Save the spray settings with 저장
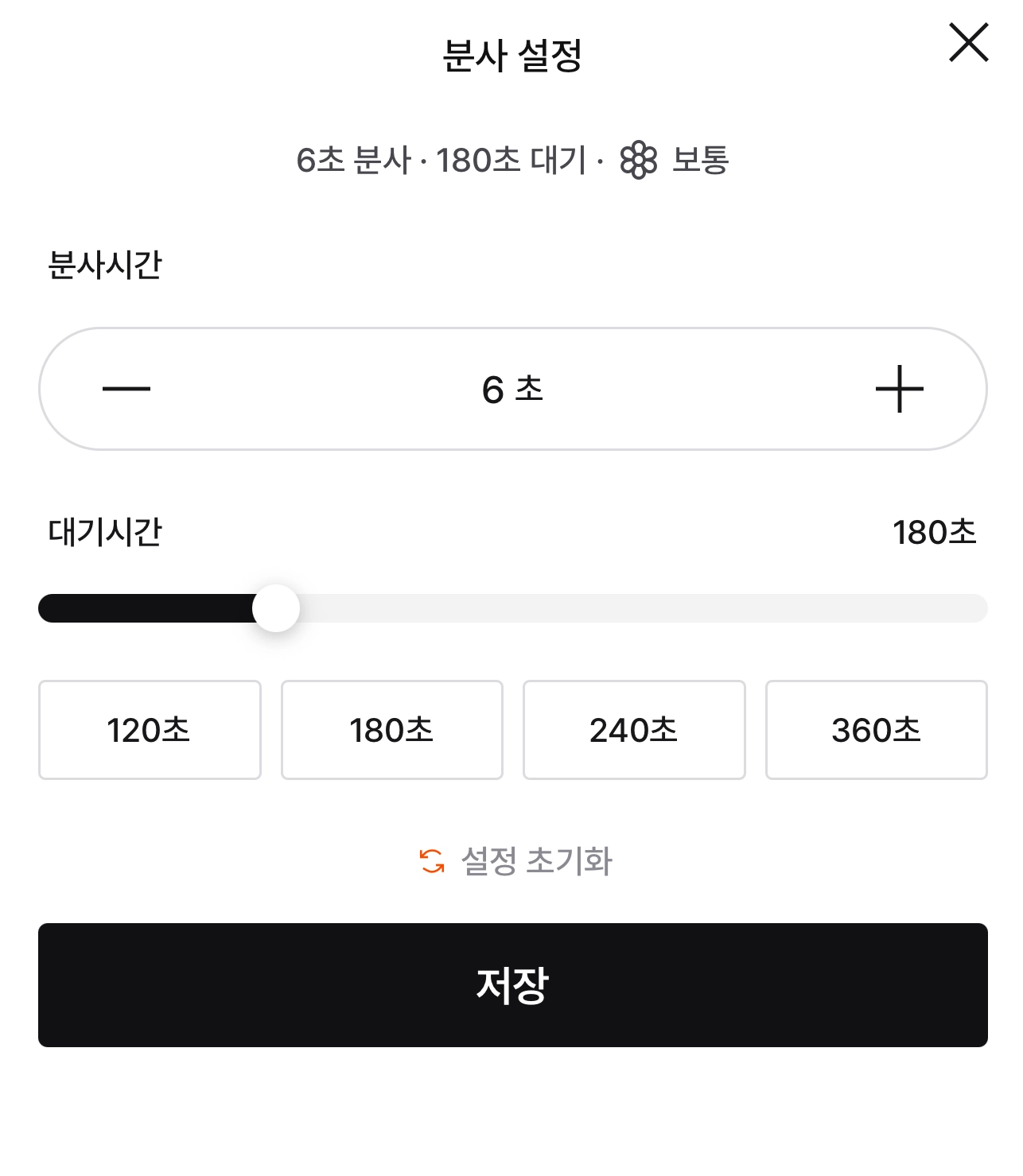 (513, 985)
